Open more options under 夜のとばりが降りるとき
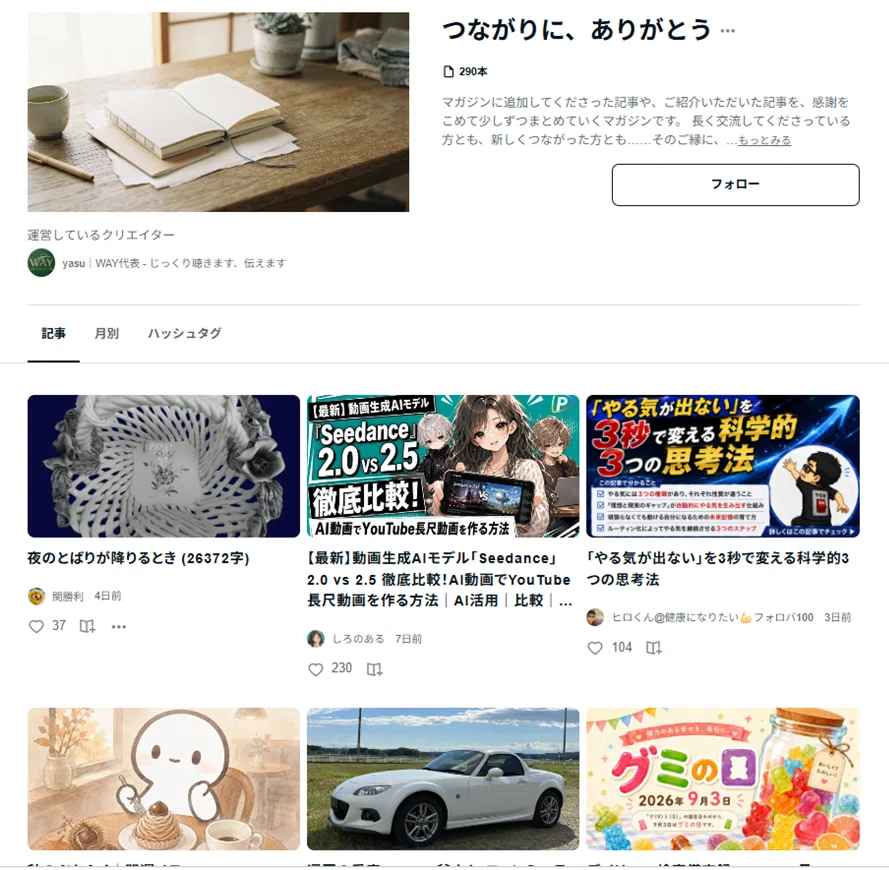This screenshot has height=870, width=889. (118, 626)
